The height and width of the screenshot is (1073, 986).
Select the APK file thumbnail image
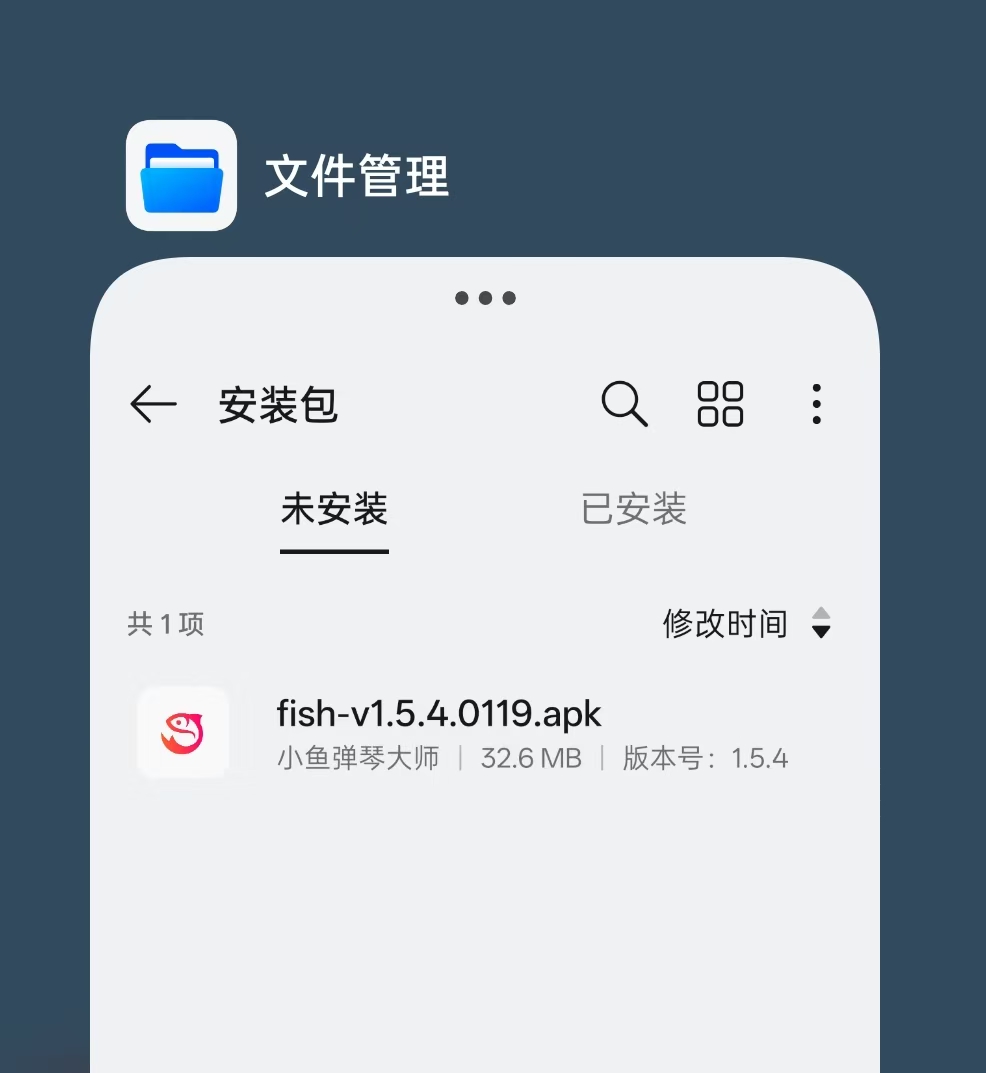(x=183, y=732)
